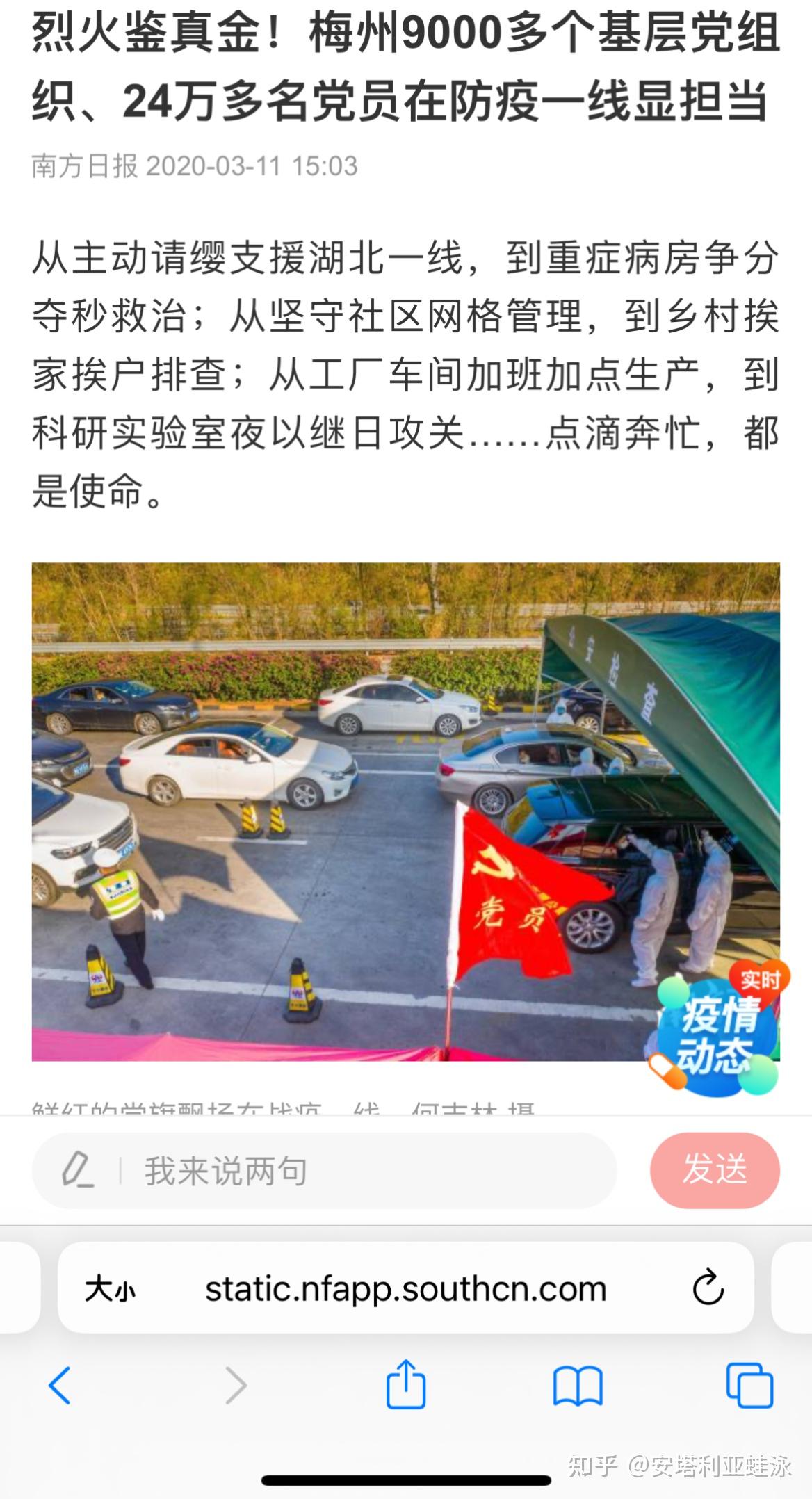812x1499 pixels.
Task: Tap the static.nfapp.southcn.com address bar
Action: click(406, 1288)
